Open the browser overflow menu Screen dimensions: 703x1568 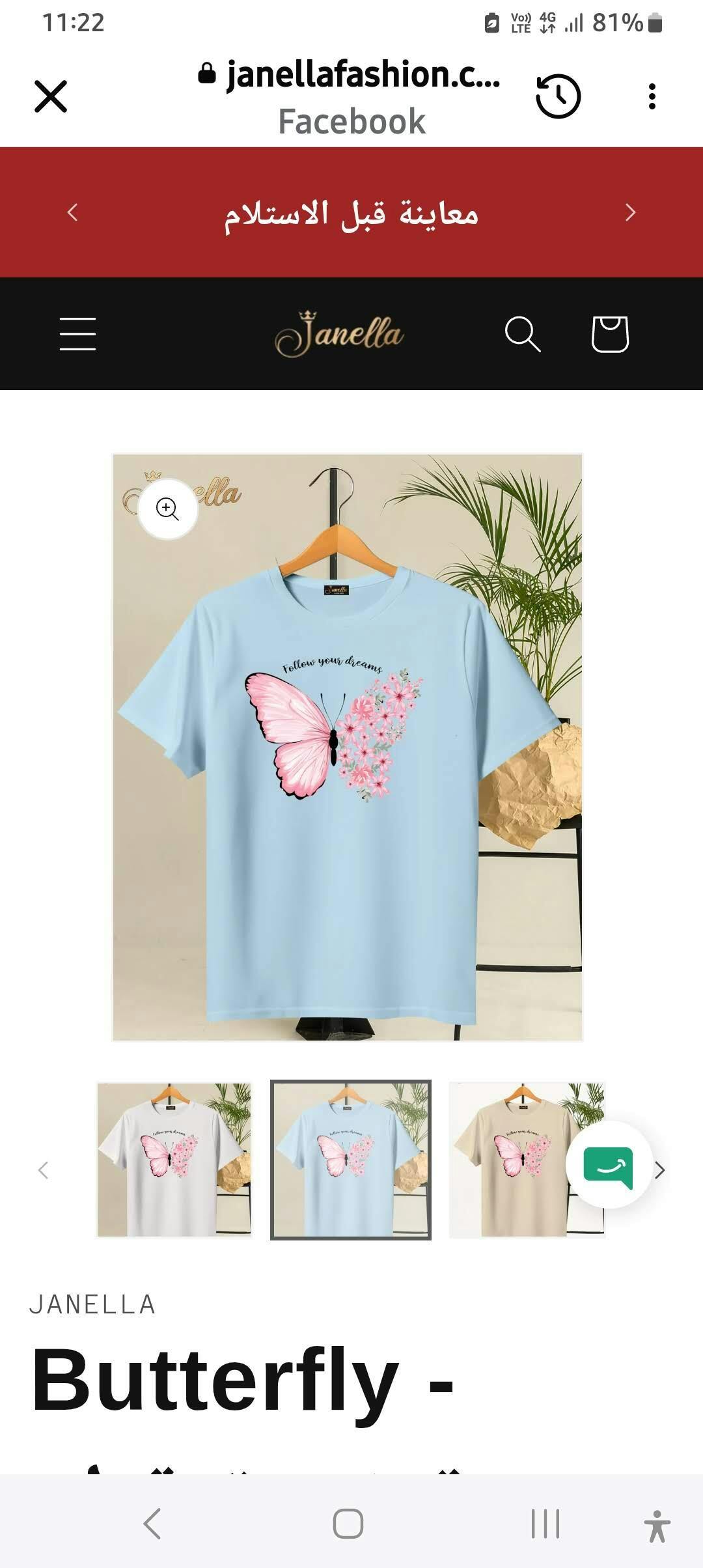pos(652,96)
